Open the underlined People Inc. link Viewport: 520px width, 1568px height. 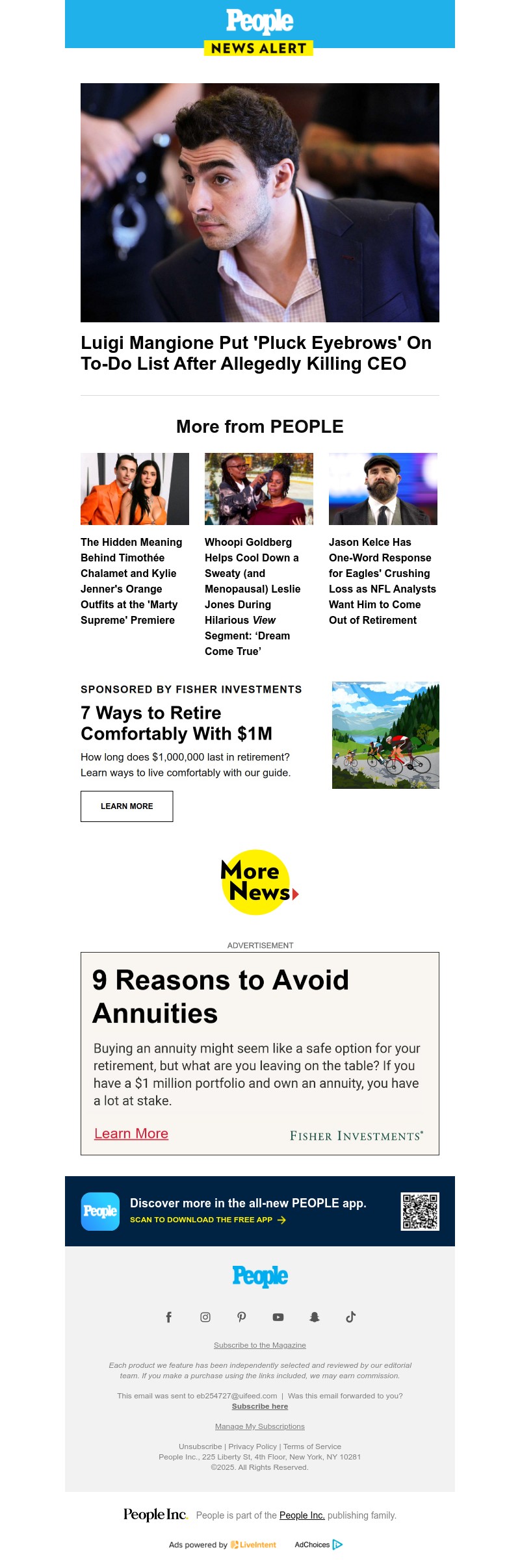tap(302, 1515)
